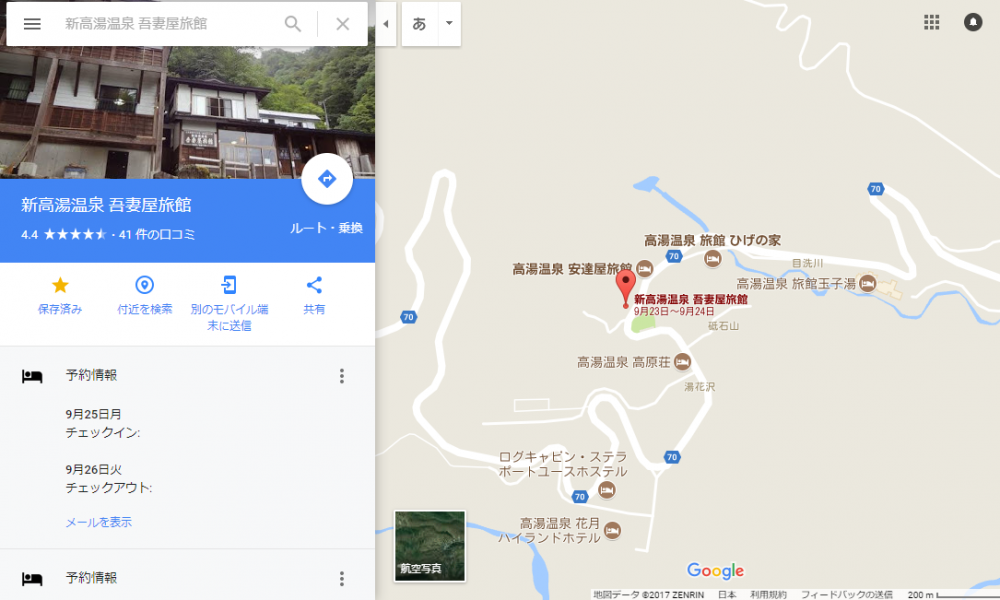The width and height of the screenshot is (1000, 600).
Task: Open the notifications bell
Action: (973, 23)
